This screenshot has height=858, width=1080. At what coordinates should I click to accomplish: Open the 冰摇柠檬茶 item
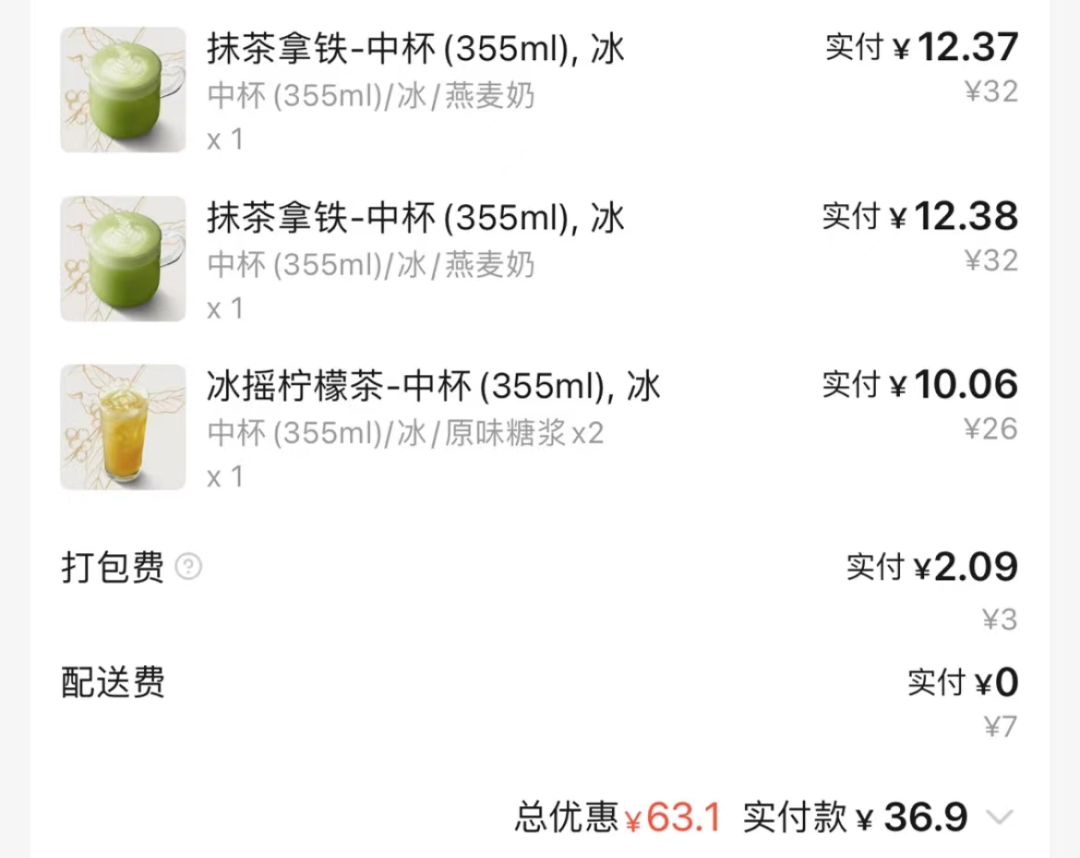pyautogui.click(x=434, y=386)
